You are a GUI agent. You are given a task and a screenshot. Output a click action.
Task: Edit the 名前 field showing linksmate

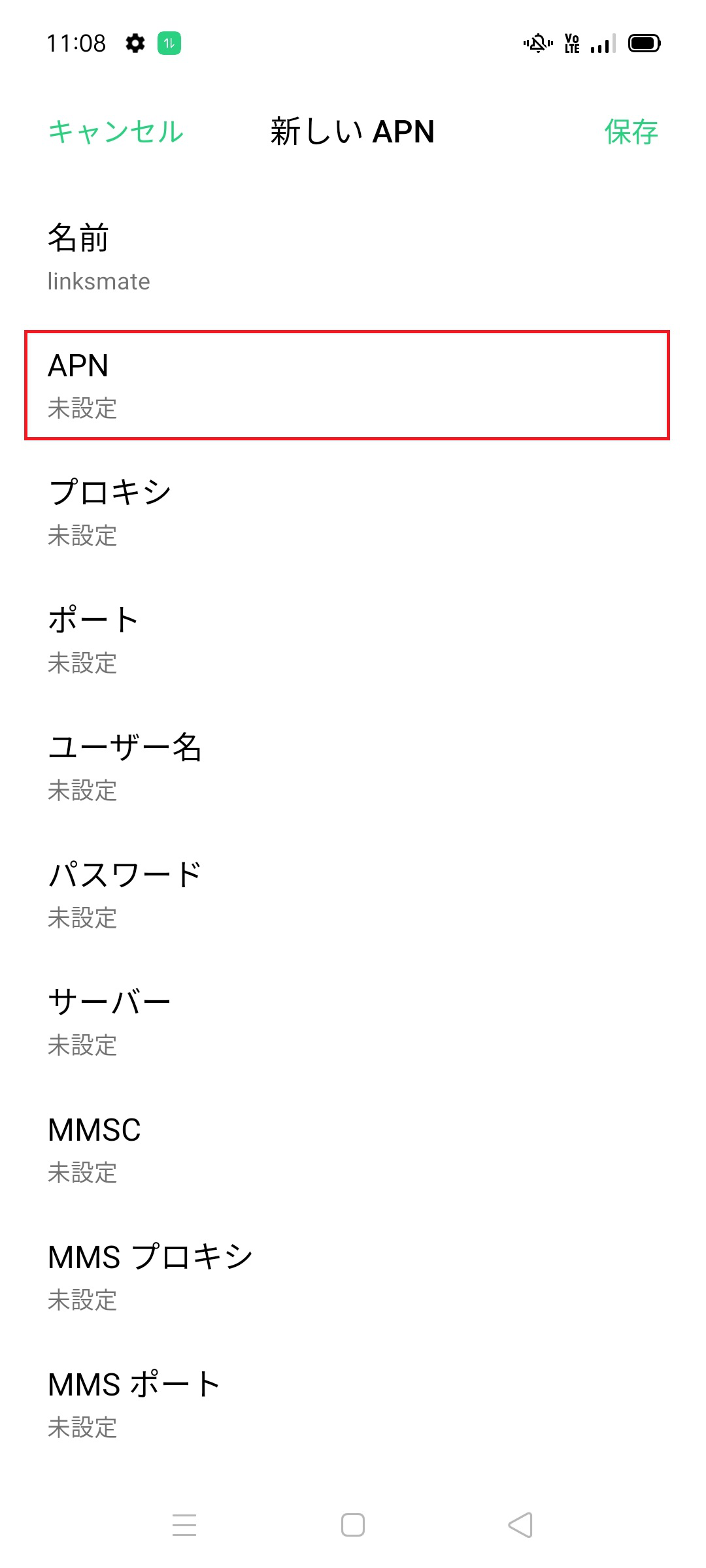click(353, 257)
